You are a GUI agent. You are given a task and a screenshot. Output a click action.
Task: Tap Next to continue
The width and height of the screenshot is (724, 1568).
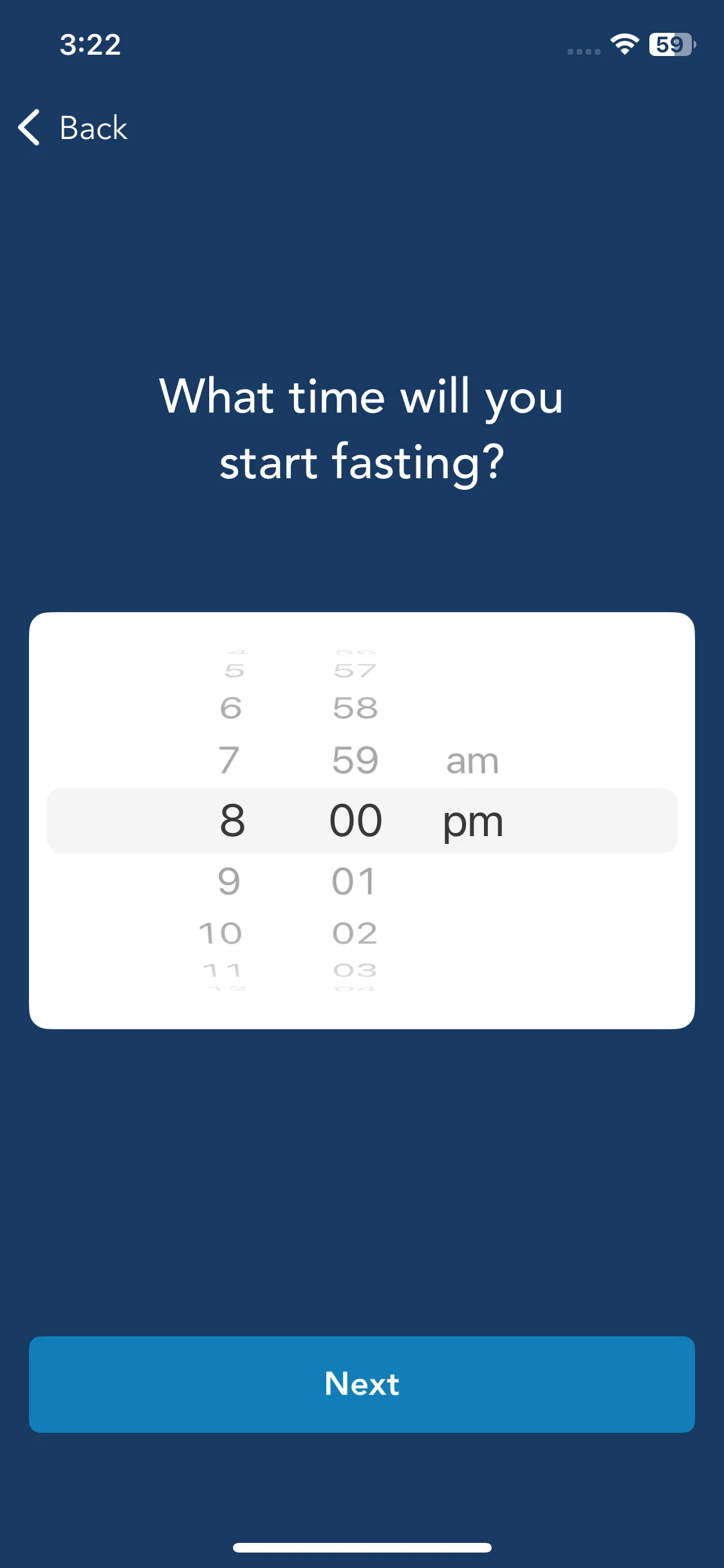362,1384
